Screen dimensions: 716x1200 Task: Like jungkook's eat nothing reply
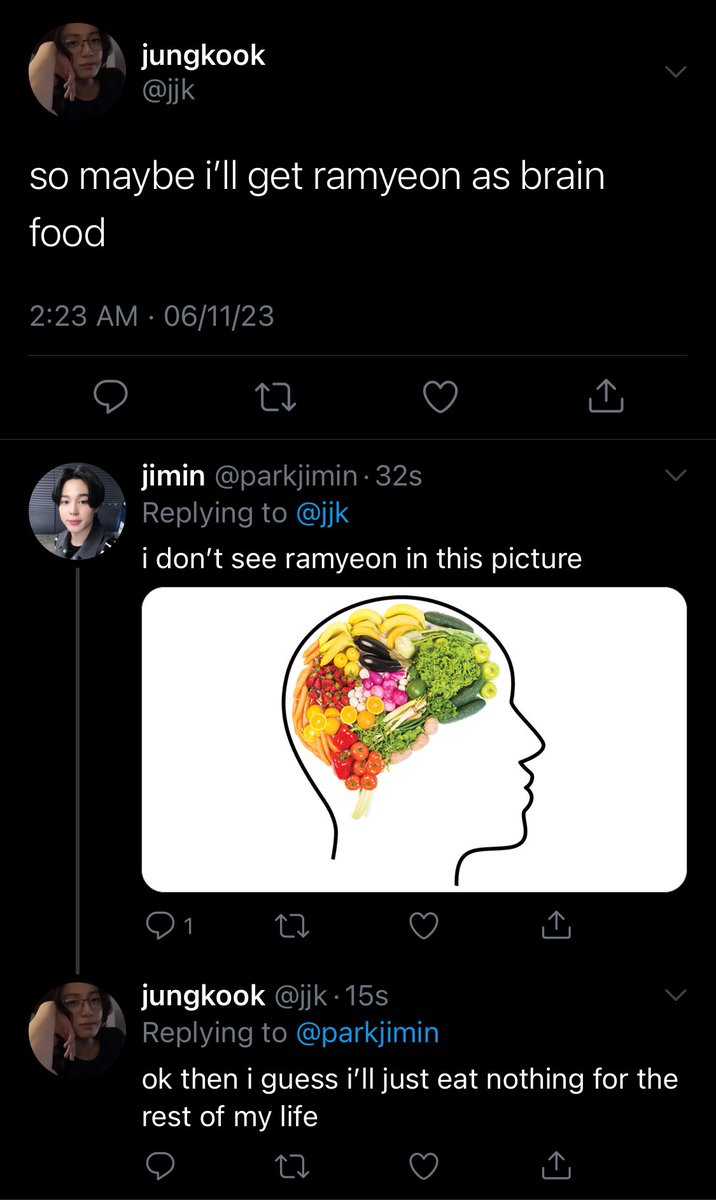coord(426,1165)
